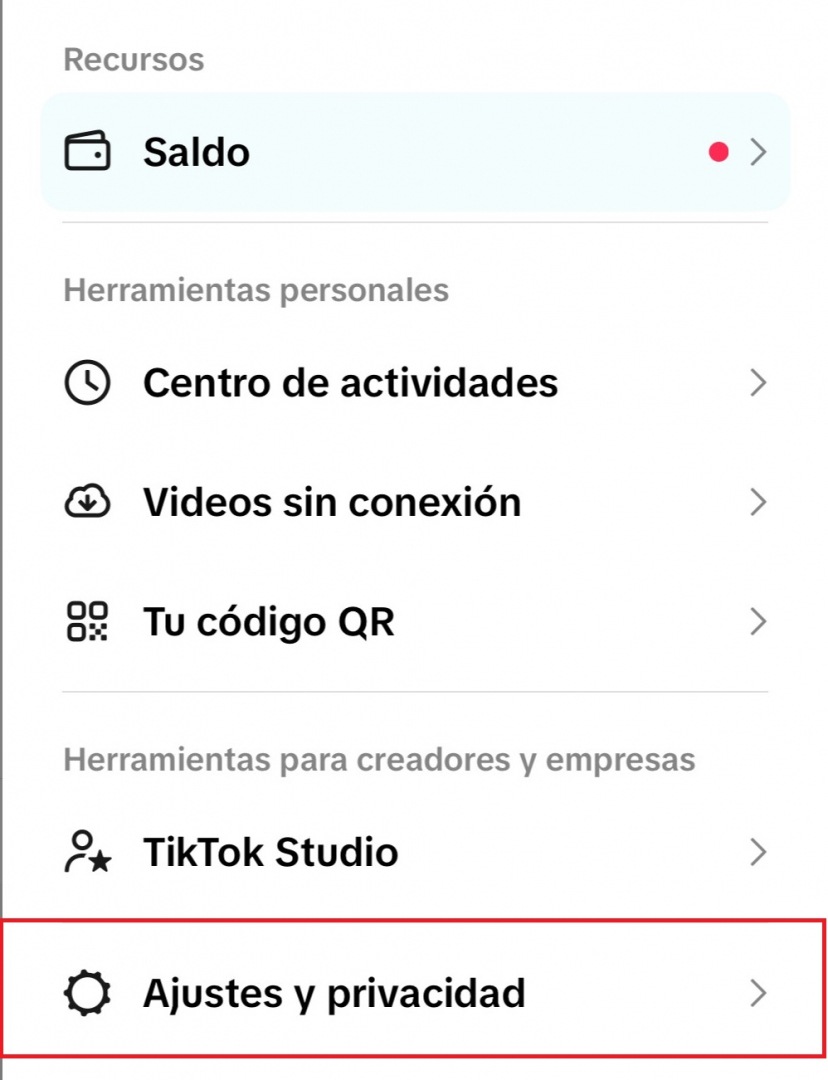The width and height of the screenshot is (828, 1080).
Task: Open Centro de actividades
Action: pyautogui.click(x=414, y=383)
